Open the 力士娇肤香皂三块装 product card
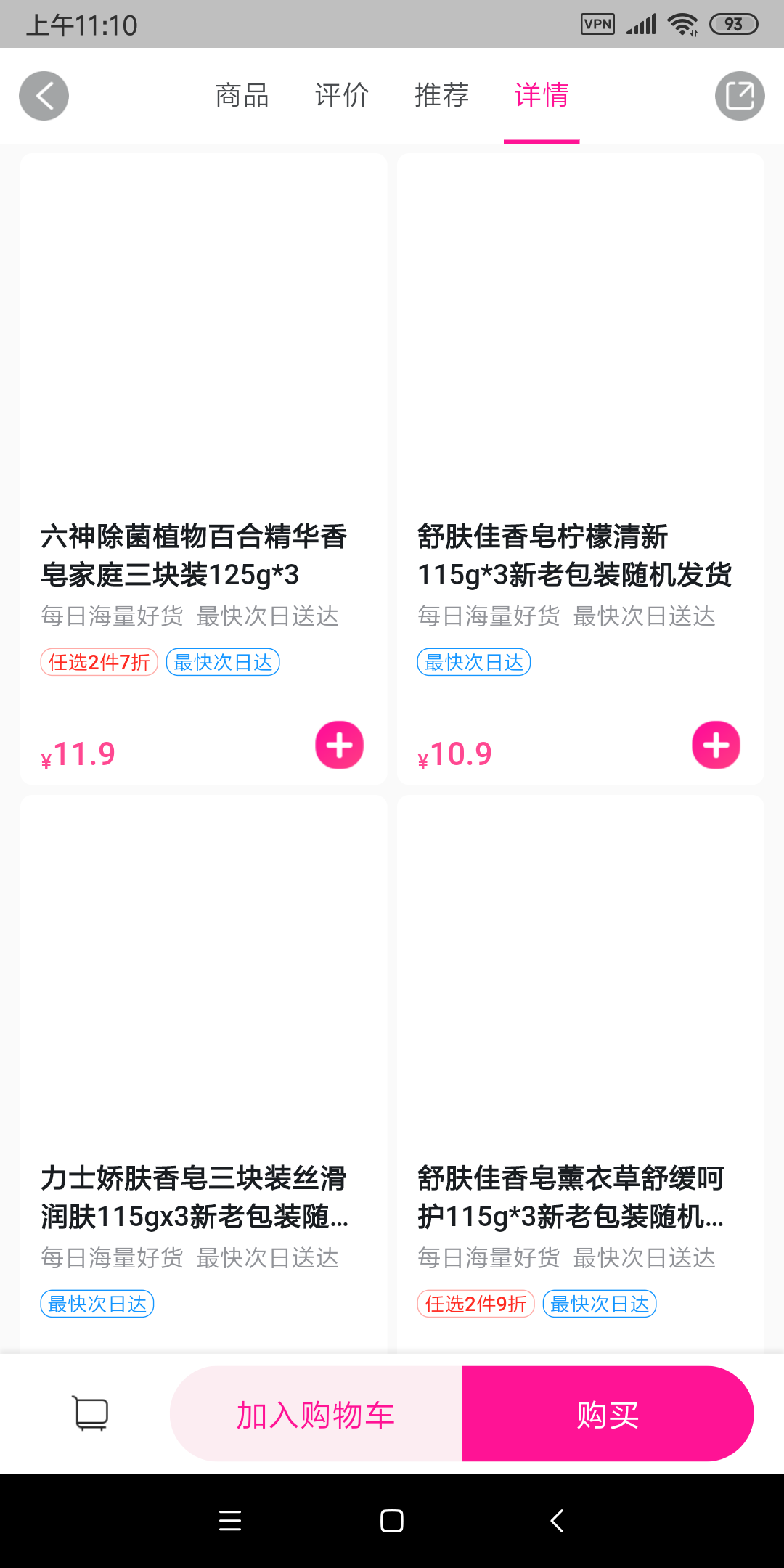 (x=204, y=1073)
